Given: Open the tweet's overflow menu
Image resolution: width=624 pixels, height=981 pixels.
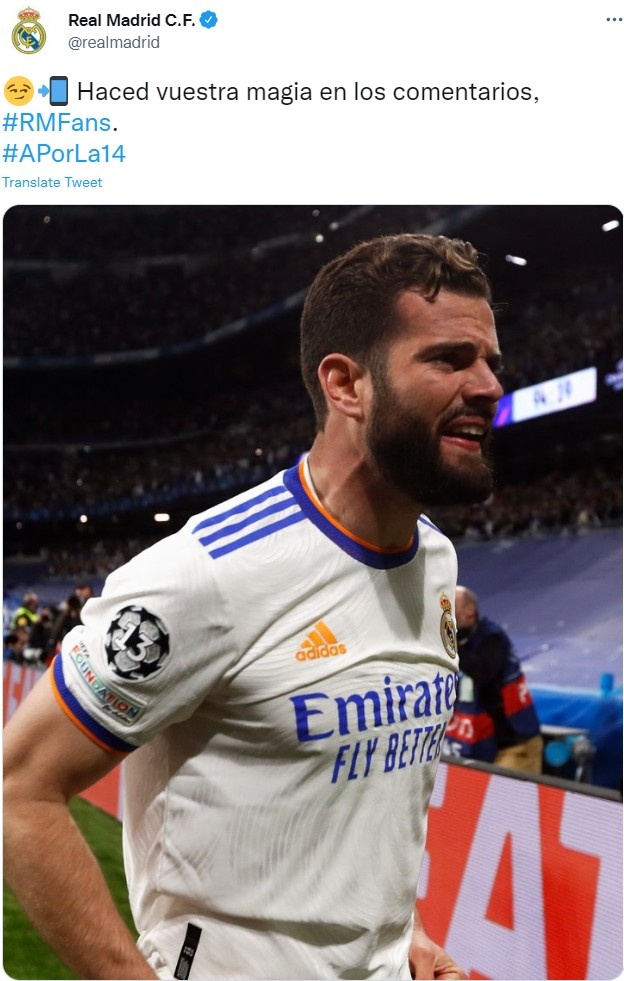Looking at the screenshot, I should 613,20.
